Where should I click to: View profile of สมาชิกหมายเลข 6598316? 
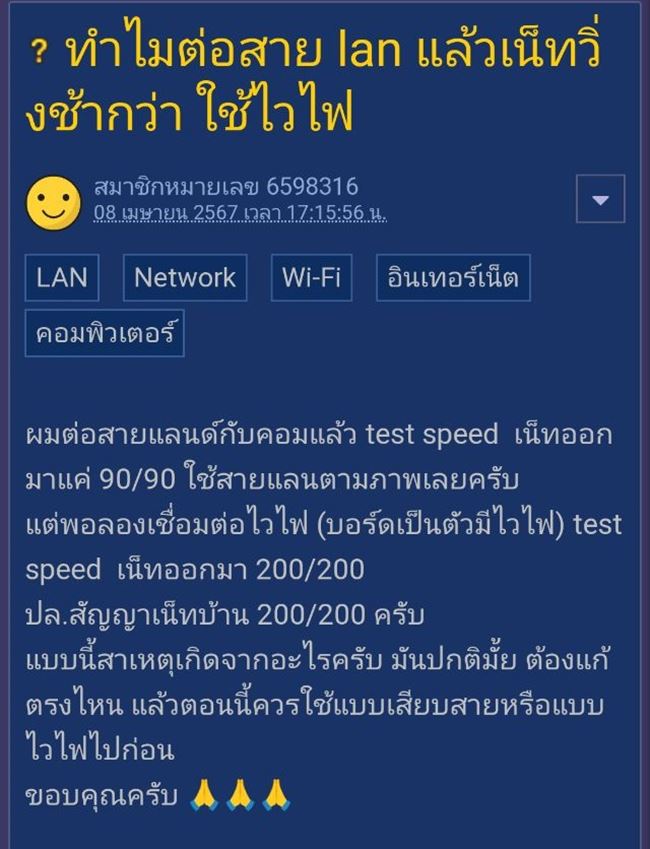[x=225, y=187]
